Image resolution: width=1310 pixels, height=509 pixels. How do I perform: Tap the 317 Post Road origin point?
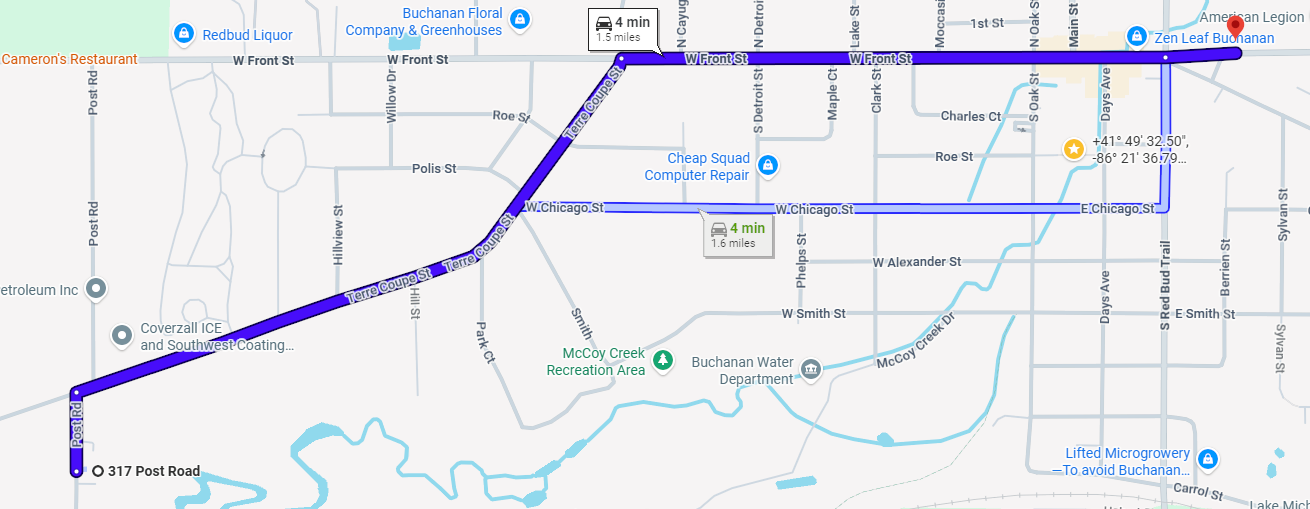tap(98, 471)
